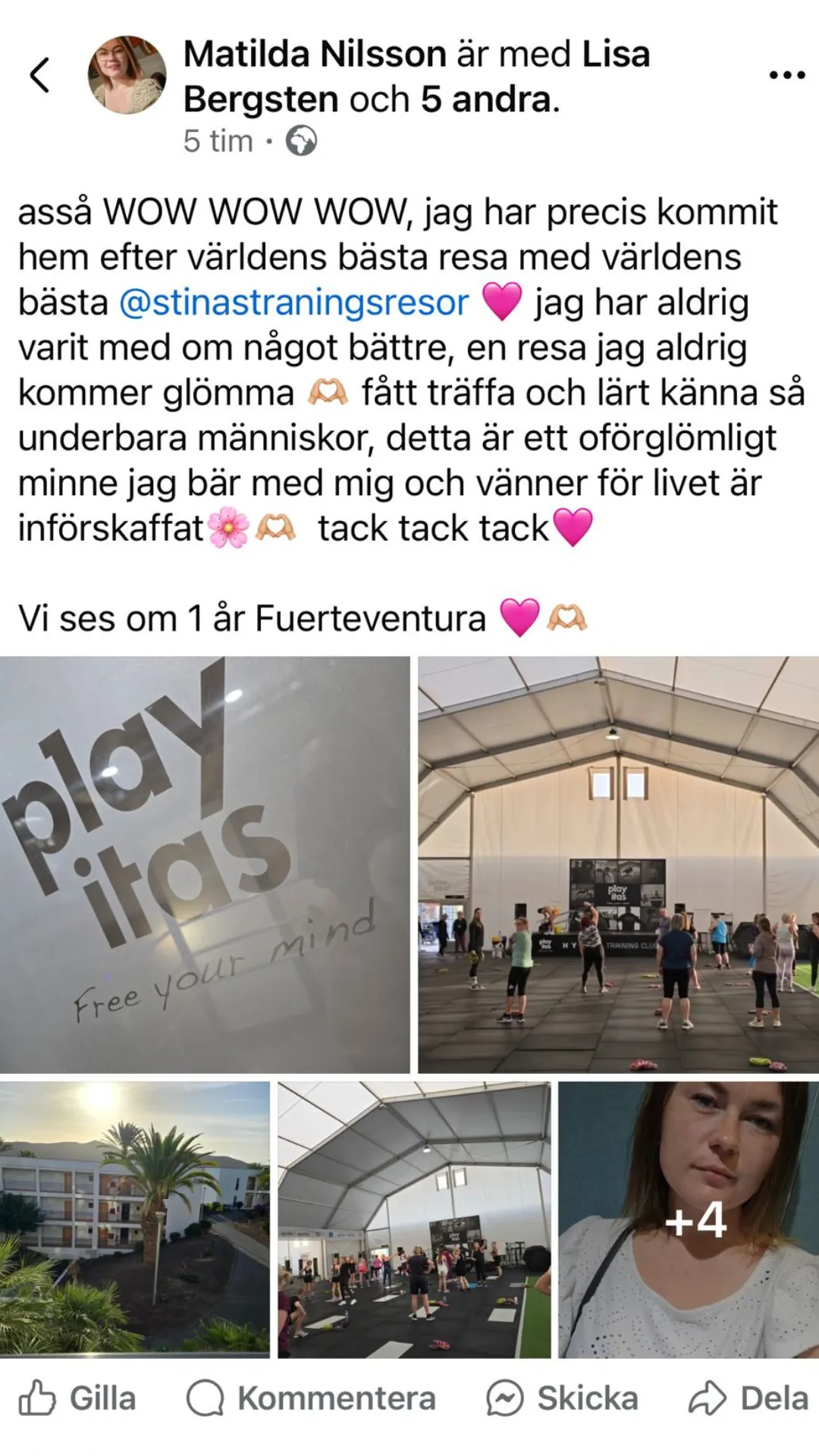View the +4 more photos tile

click(689, 1219)
